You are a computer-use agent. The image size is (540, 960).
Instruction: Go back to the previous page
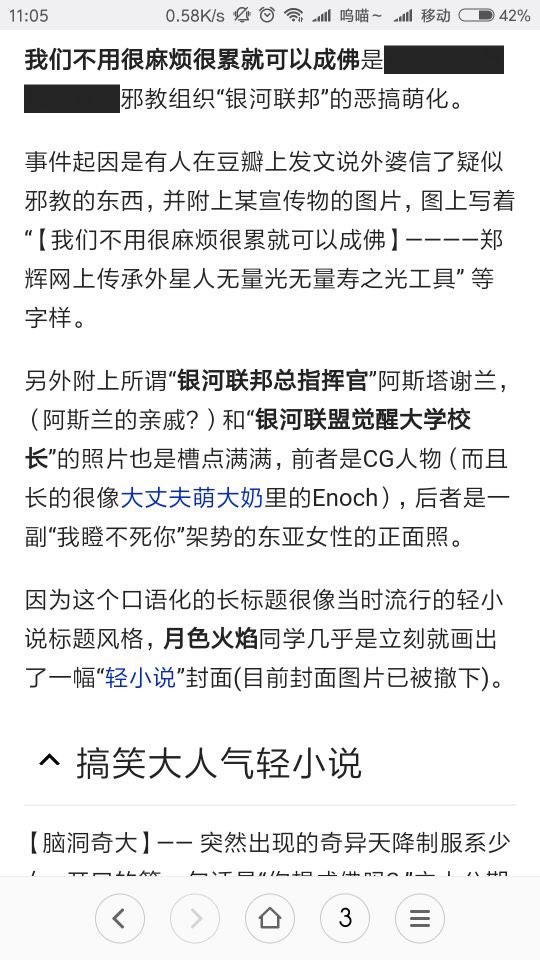coord(120,918)
